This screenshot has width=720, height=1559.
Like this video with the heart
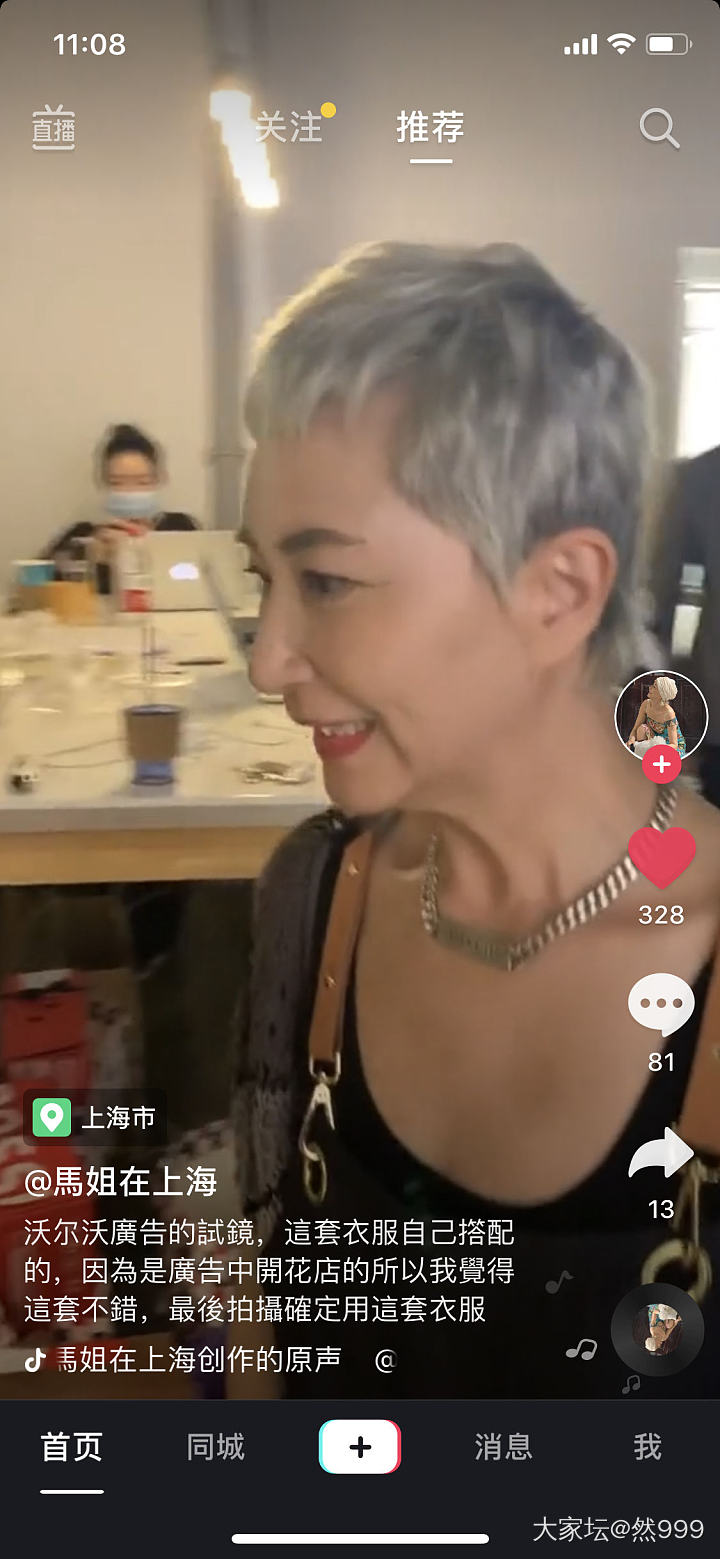(661, 858)
